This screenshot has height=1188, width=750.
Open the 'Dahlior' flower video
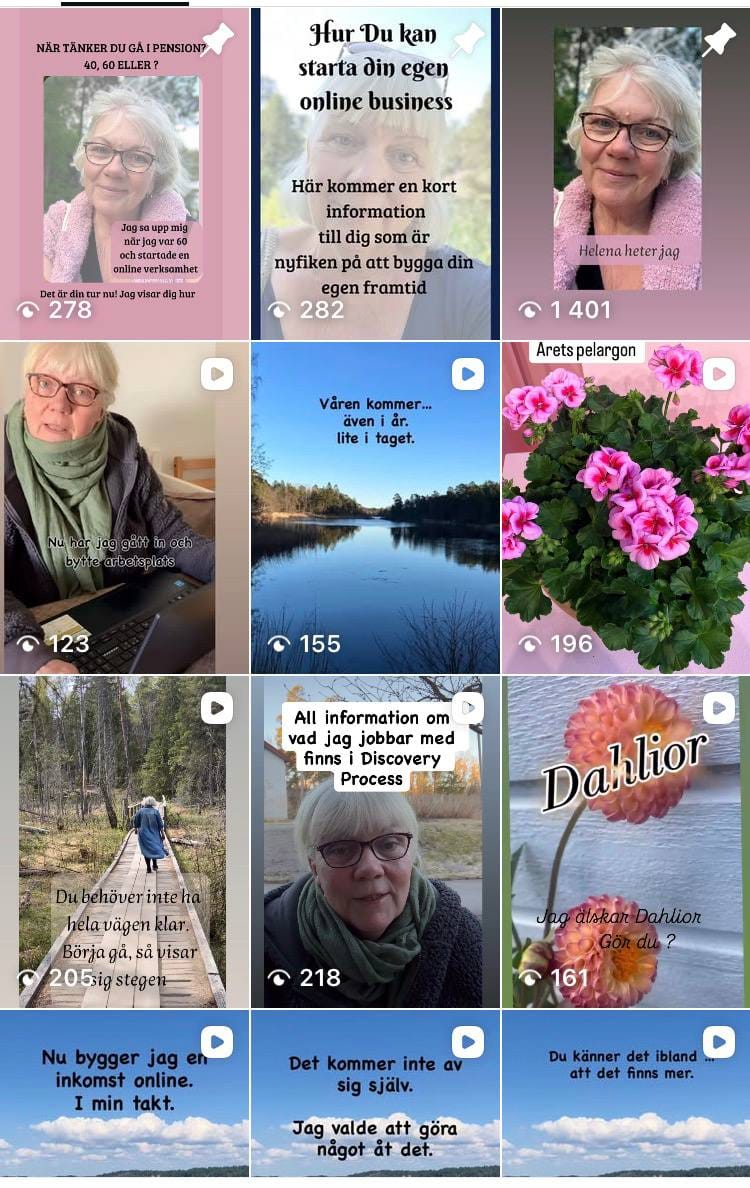pos(626,842)
